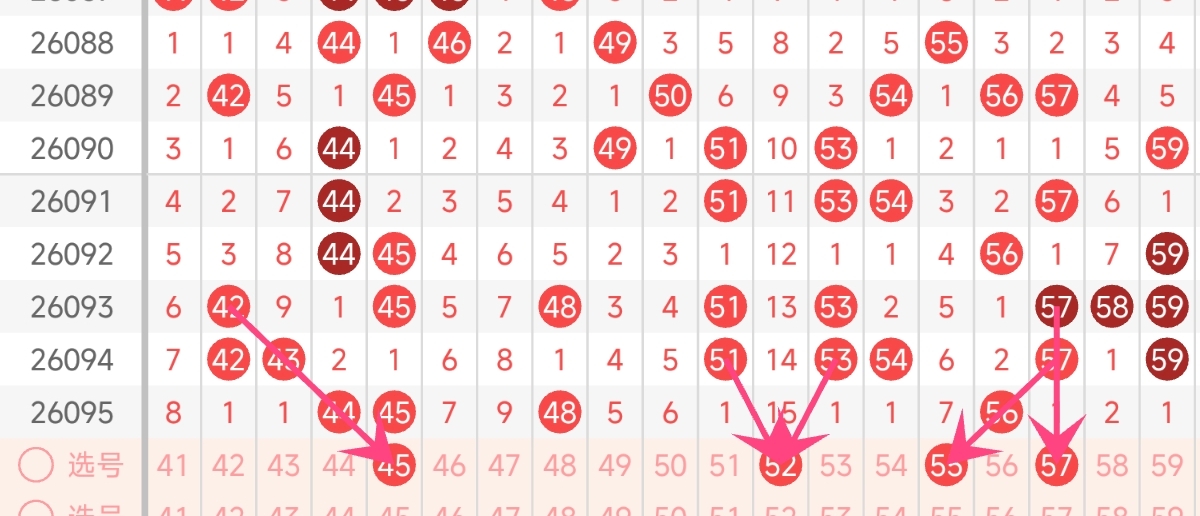1200x516 pixels.
Task: Select number 50 in the first 选号 row
Action: click(x=669, y=465)
